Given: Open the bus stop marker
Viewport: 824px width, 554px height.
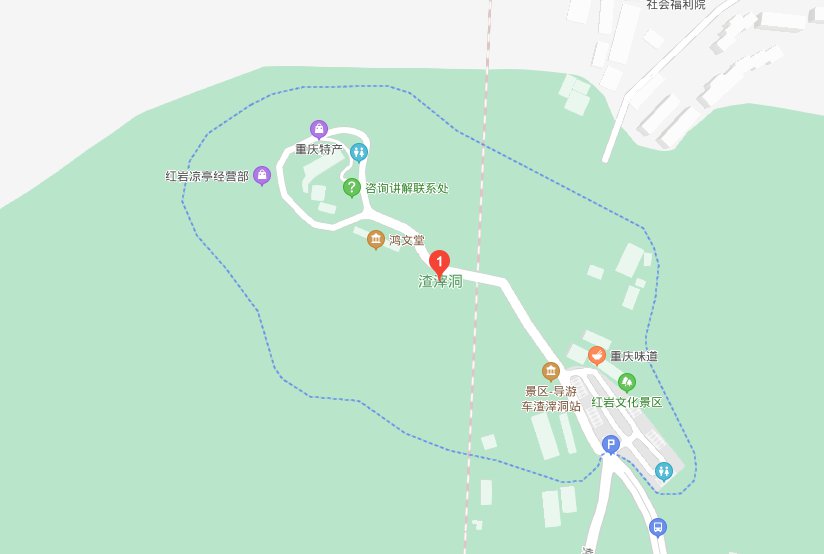Looking at the screenshot, I should coord(657,527).
